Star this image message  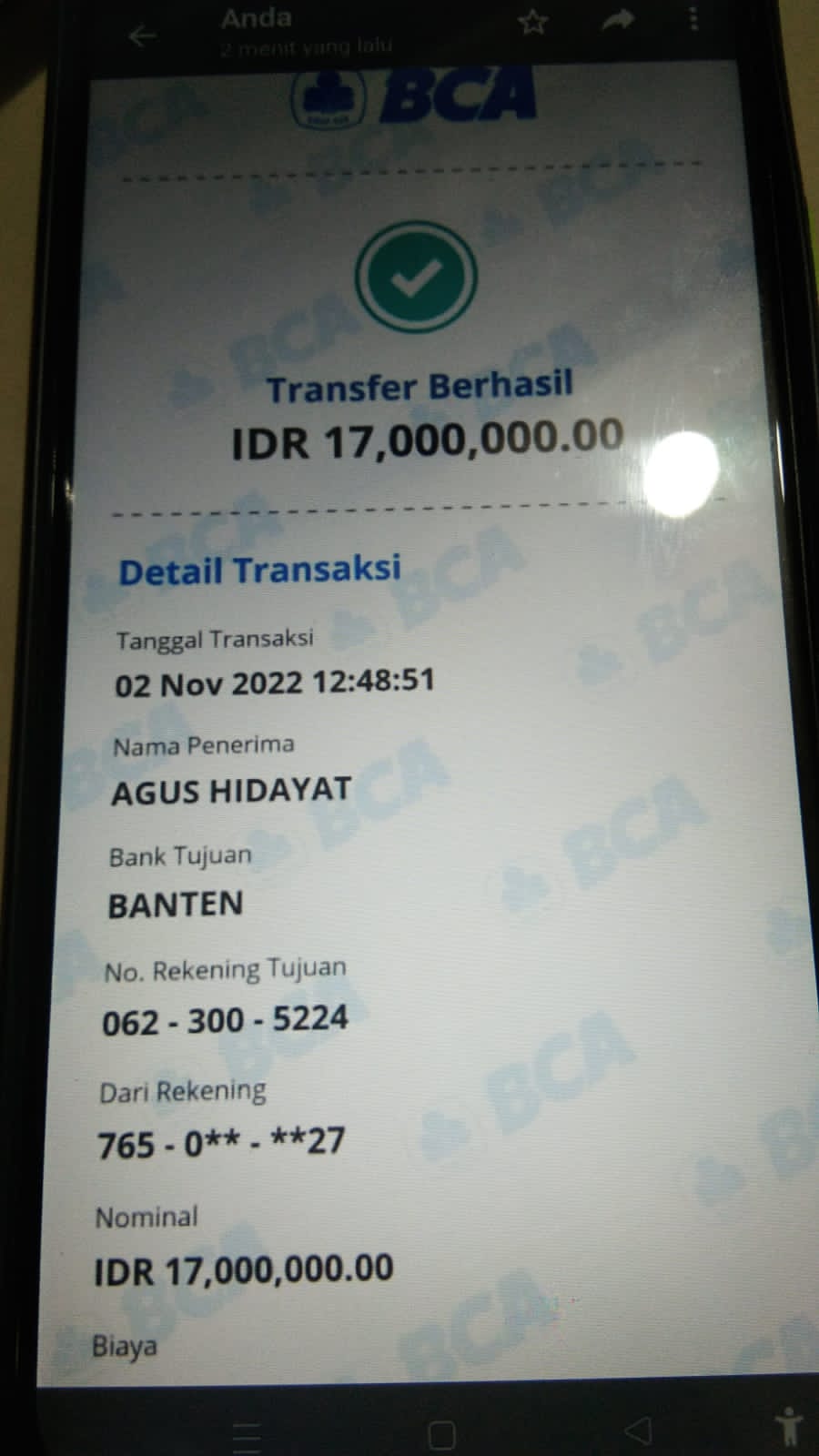tap(532, 22)
